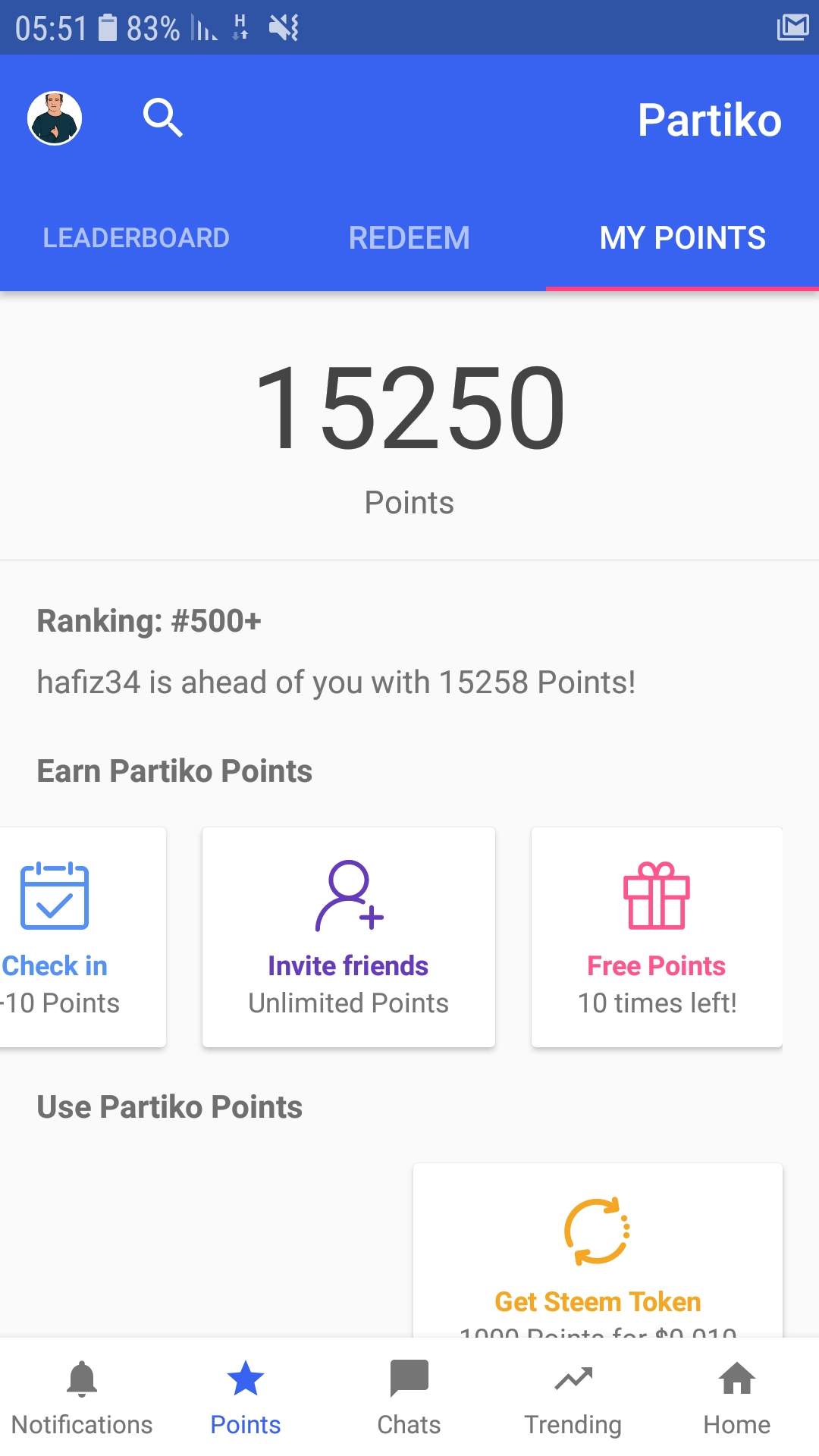Screen dimensions: 819x1456
Task: View the Trending section
Action: click(x=573, y=1397)
